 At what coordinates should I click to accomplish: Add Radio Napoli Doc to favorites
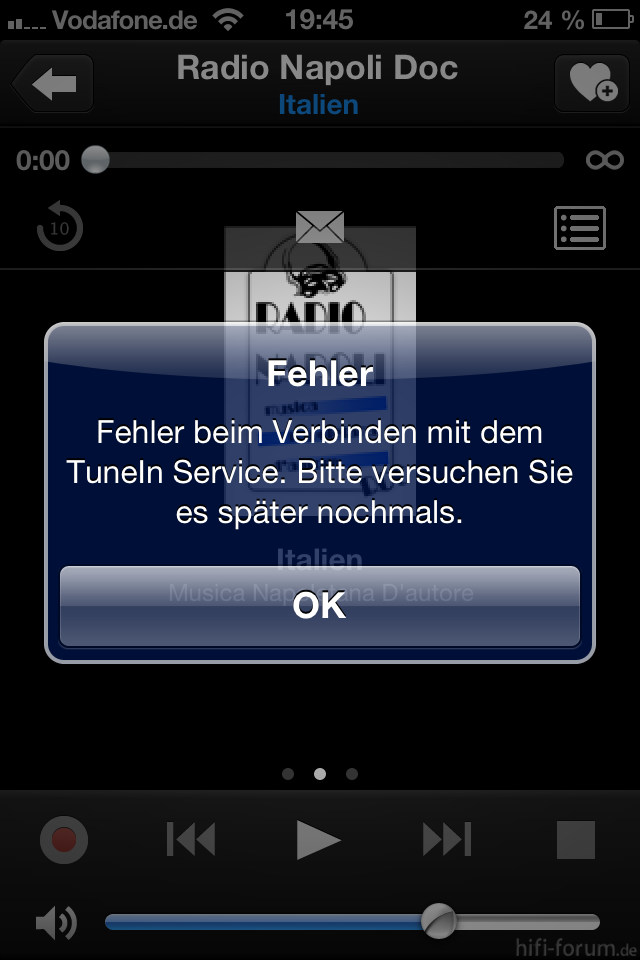click(591, 83)
